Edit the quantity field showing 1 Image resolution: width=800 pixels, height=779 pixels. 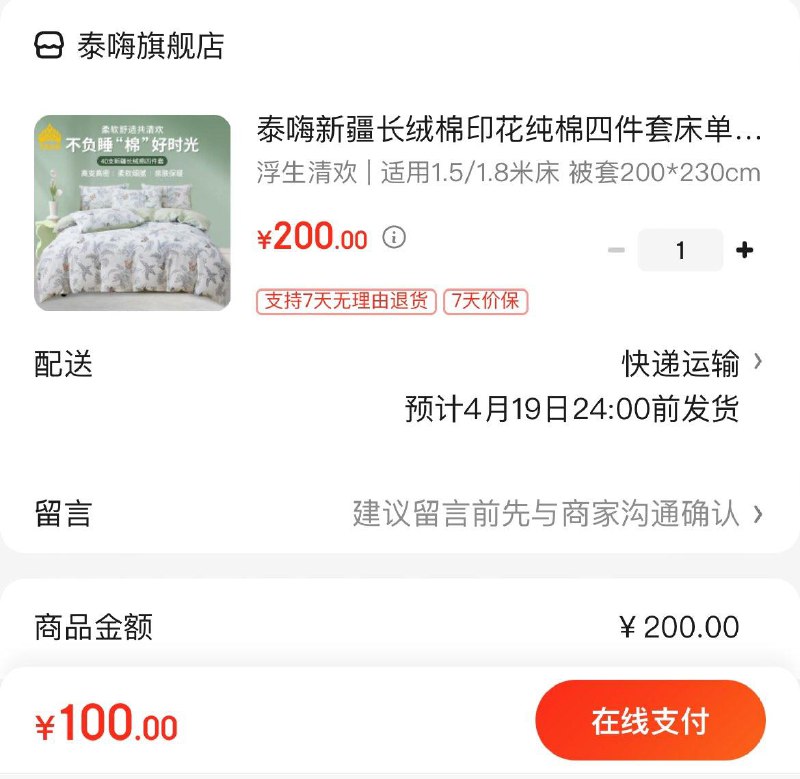click(x=680, y=250)
